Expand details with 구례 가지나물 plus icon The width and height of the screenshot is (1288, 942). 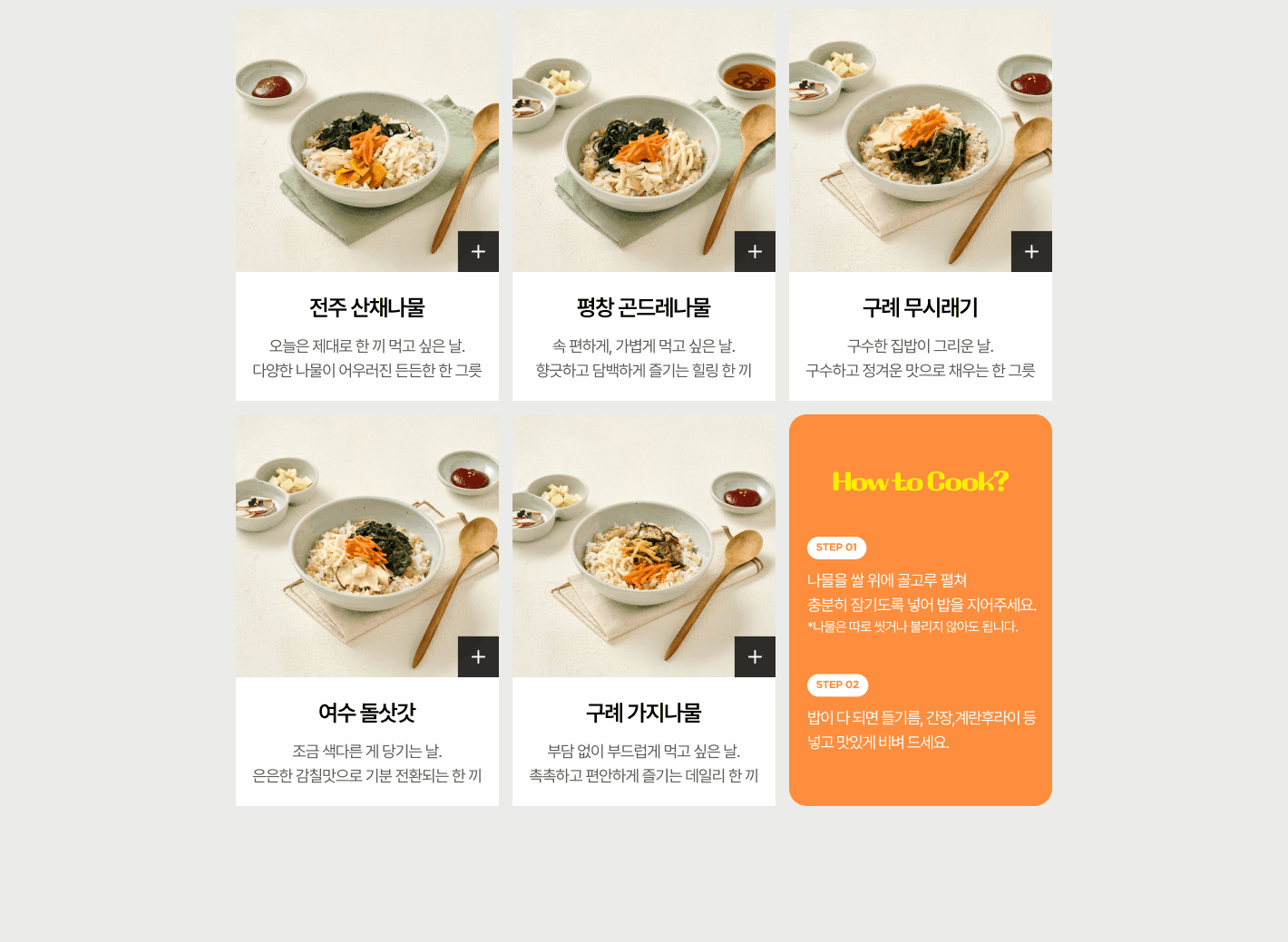755,656
